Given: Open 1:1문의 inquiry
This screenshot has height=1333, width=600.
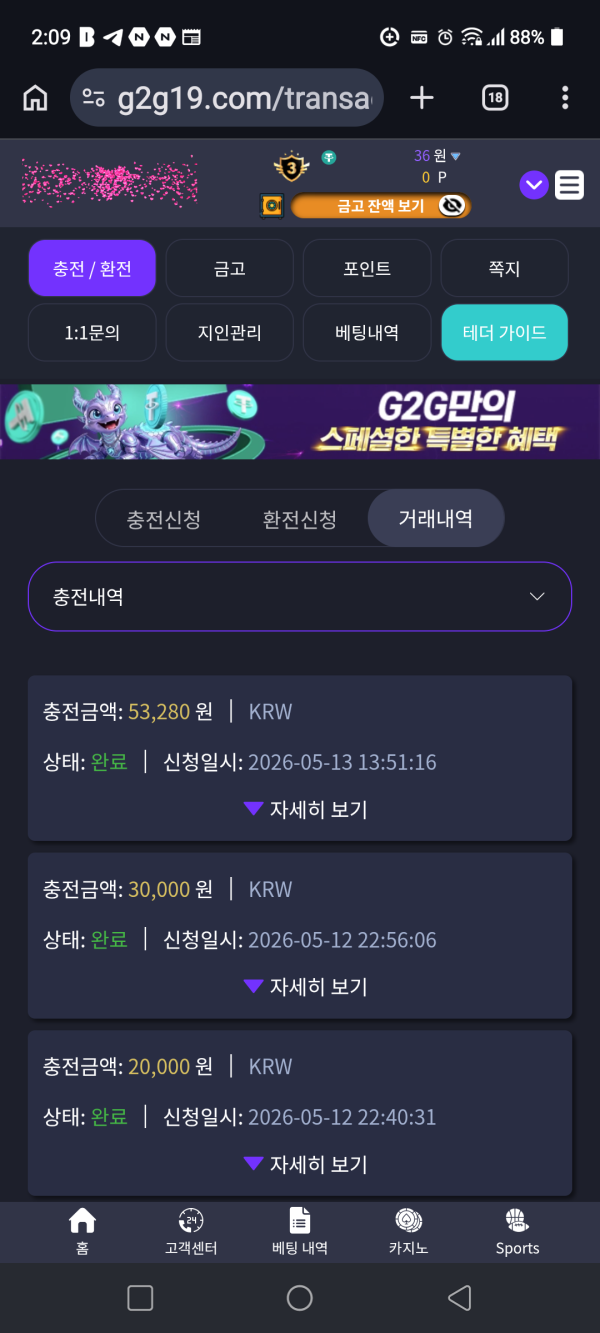Looking at the screenshot, I should (92, 332).
